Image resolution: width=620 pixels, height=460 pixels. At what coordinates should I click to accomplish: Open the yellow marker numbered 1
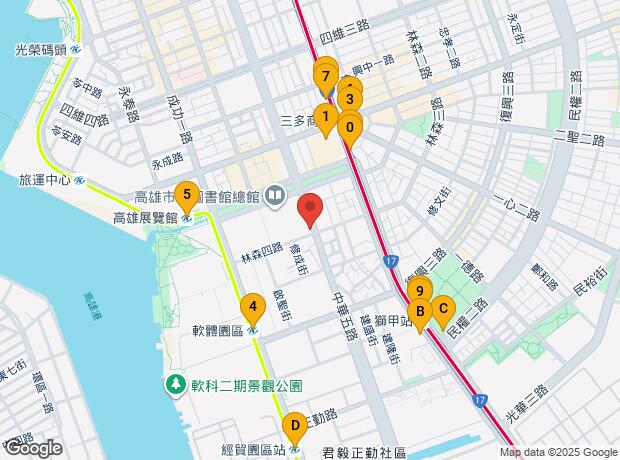tap(325, 117)
